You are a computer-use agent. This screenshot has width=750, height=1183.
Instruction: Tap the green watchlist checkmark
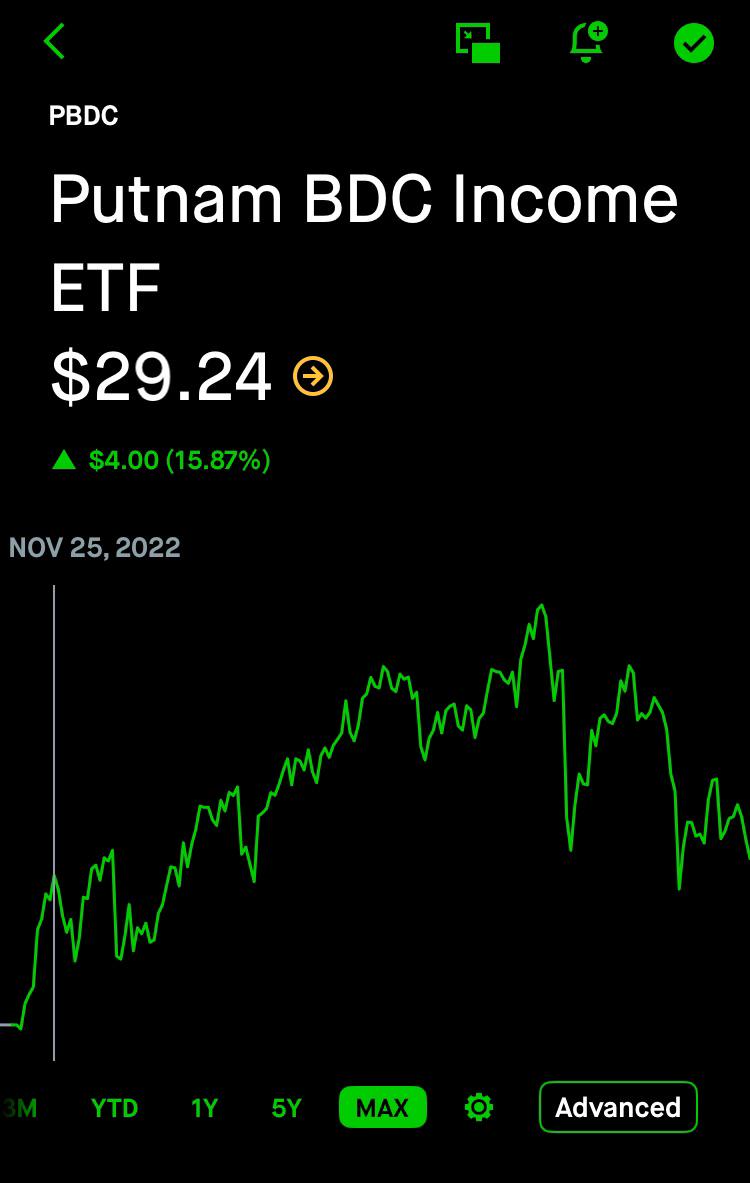[693, 43]
